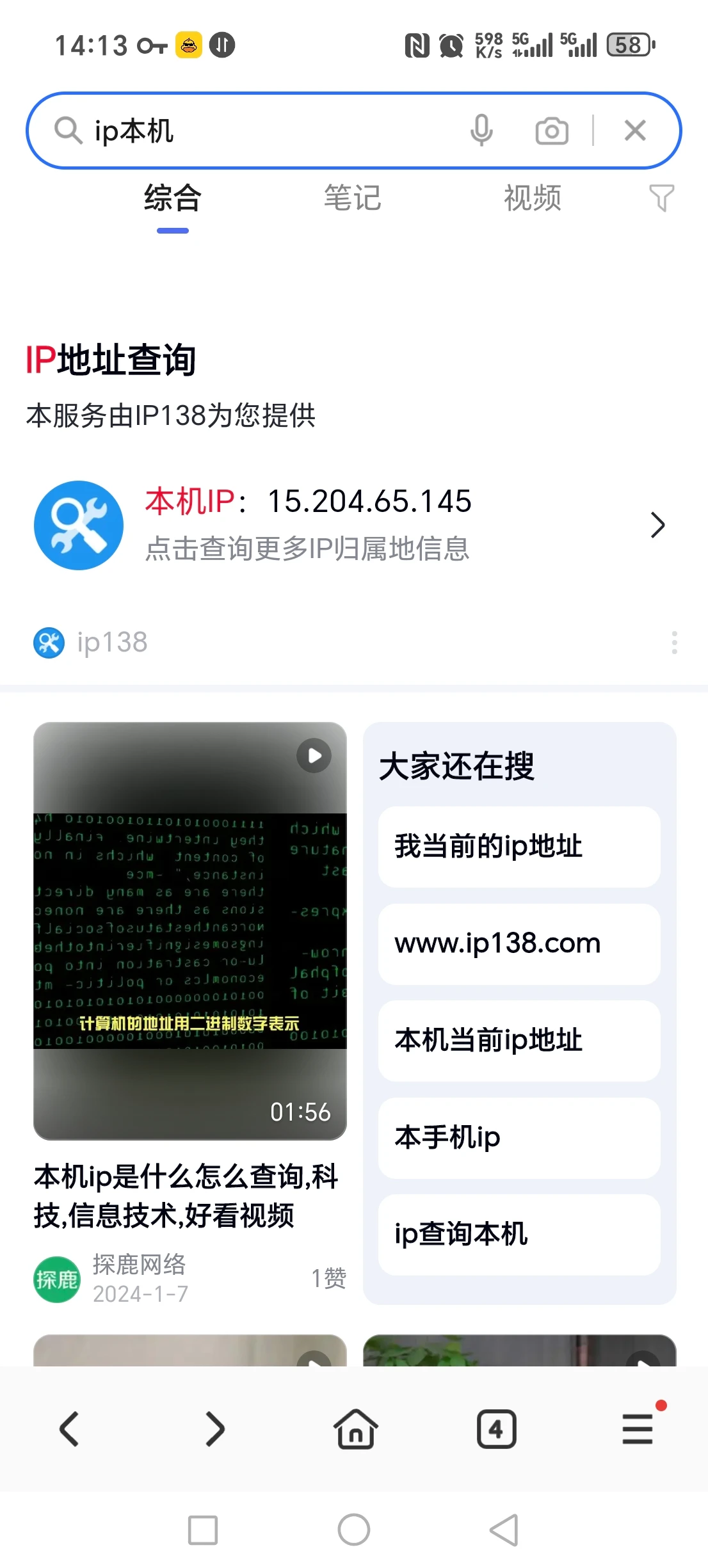Image resolution: width=708 pixels, height=1568 pixels.
Task: Go forward using the forward arrow
Action: pyautogui.click(x=213, y=1430)
